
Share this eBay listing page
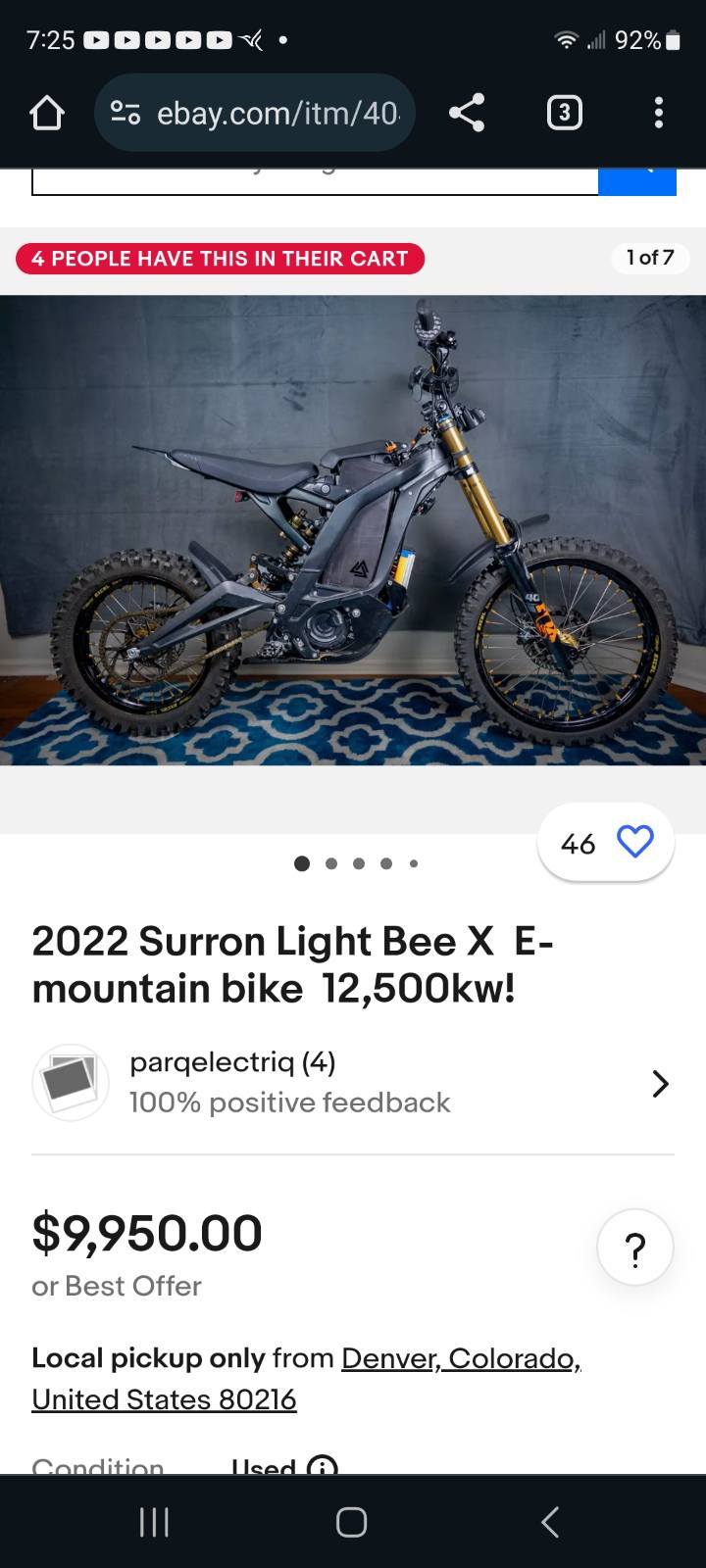coord(467,113)
